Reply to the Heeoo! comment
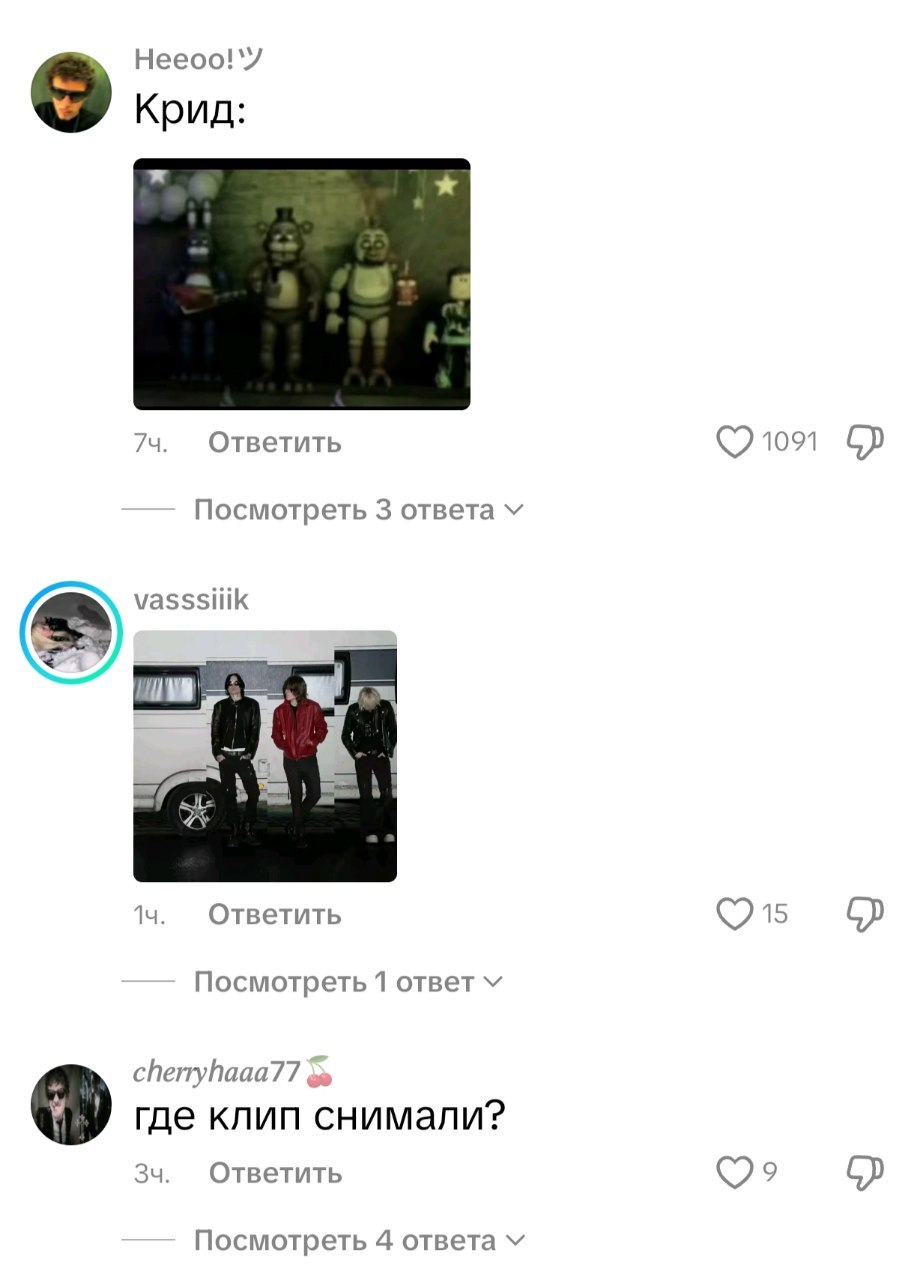 (x=274, y=442)
